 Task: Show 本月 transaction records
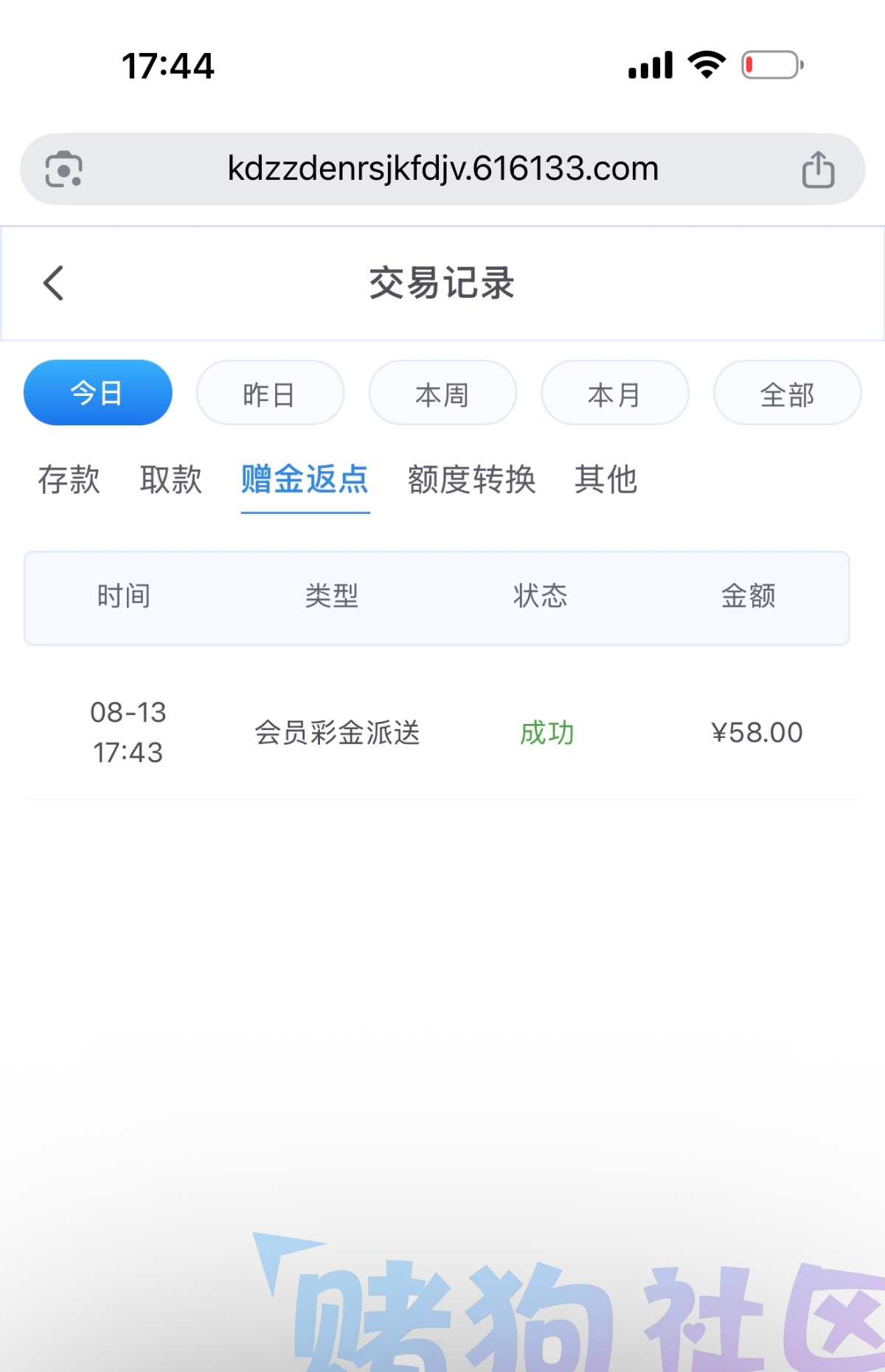tap(615, 393)
